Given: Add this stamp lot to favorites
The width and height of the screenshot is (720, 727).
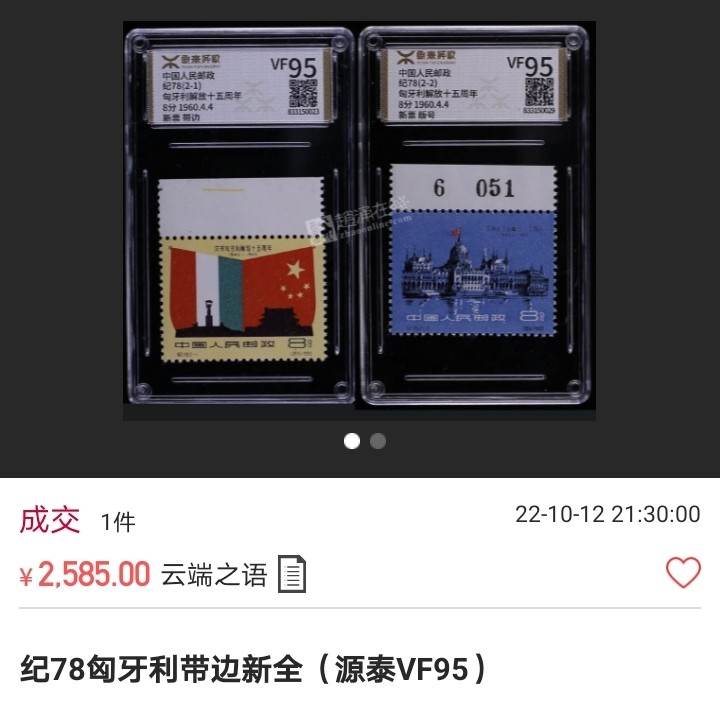Looking at the screenshot, I should (x=683, y=573).
